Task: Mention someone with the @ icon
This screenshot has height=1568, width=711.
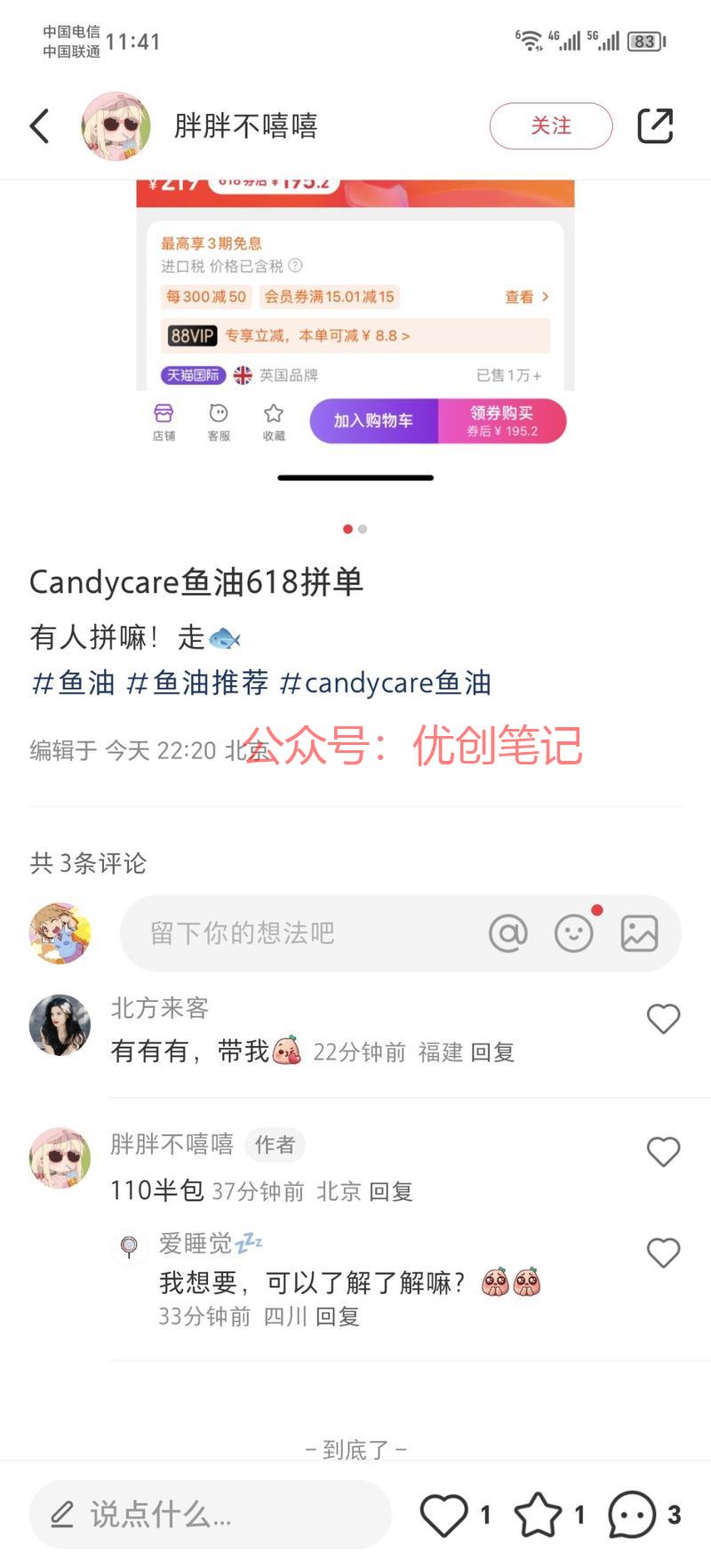Action: 508,933
